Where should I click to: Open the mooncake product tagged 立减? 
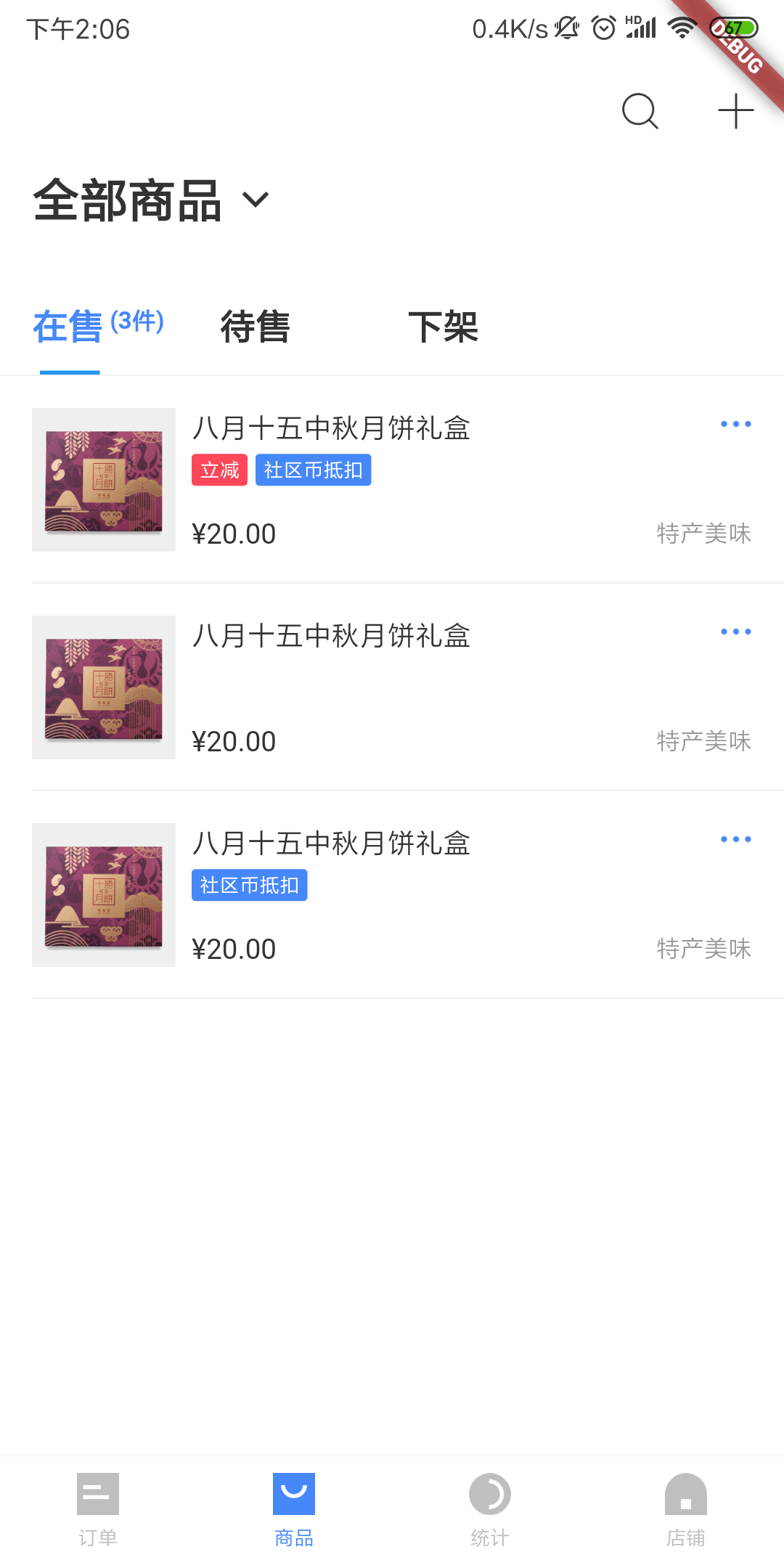click(331, 428)
